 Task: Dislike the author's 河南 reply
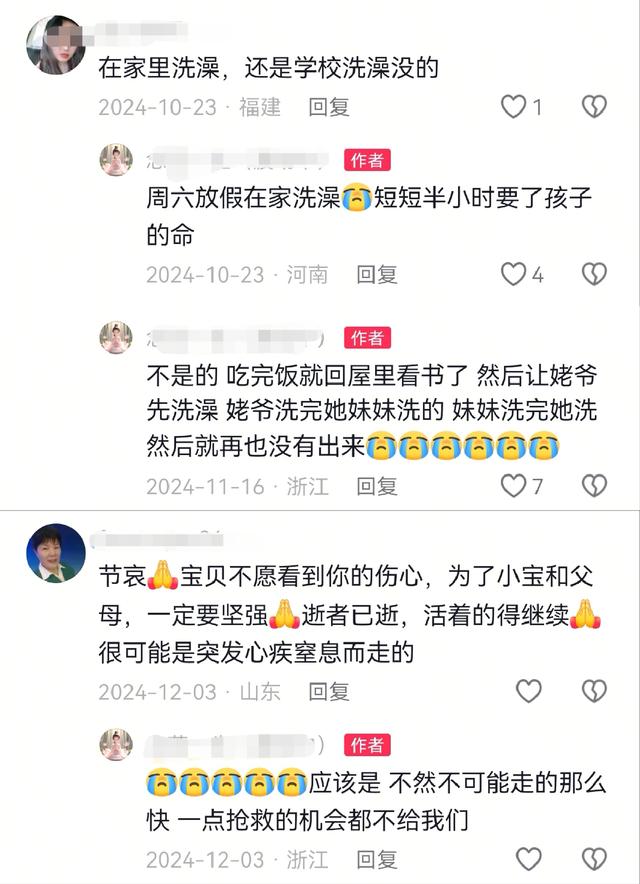pos(594,274)
